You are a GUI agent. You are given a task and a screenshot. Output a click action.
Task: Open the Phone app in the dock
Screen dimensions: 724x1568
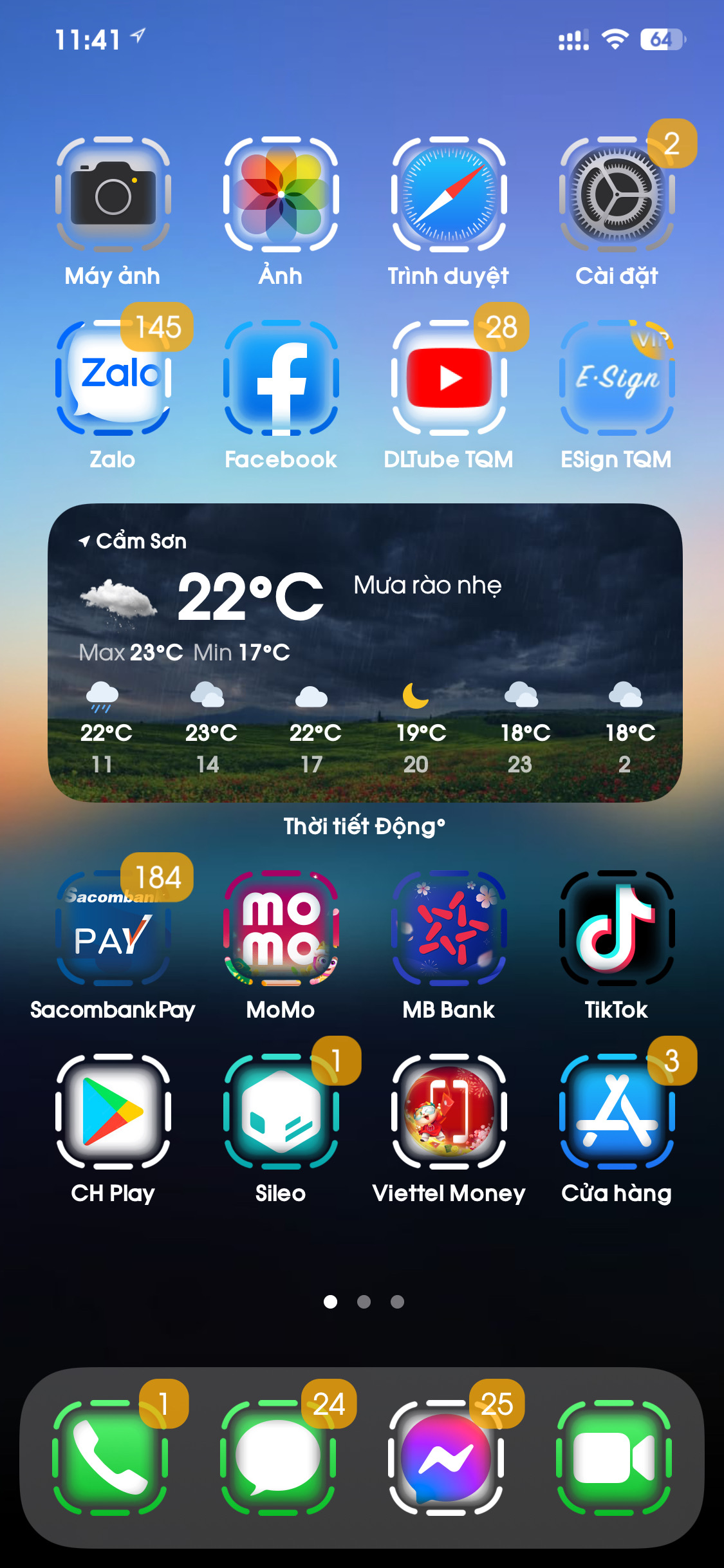pos(111,1457)
